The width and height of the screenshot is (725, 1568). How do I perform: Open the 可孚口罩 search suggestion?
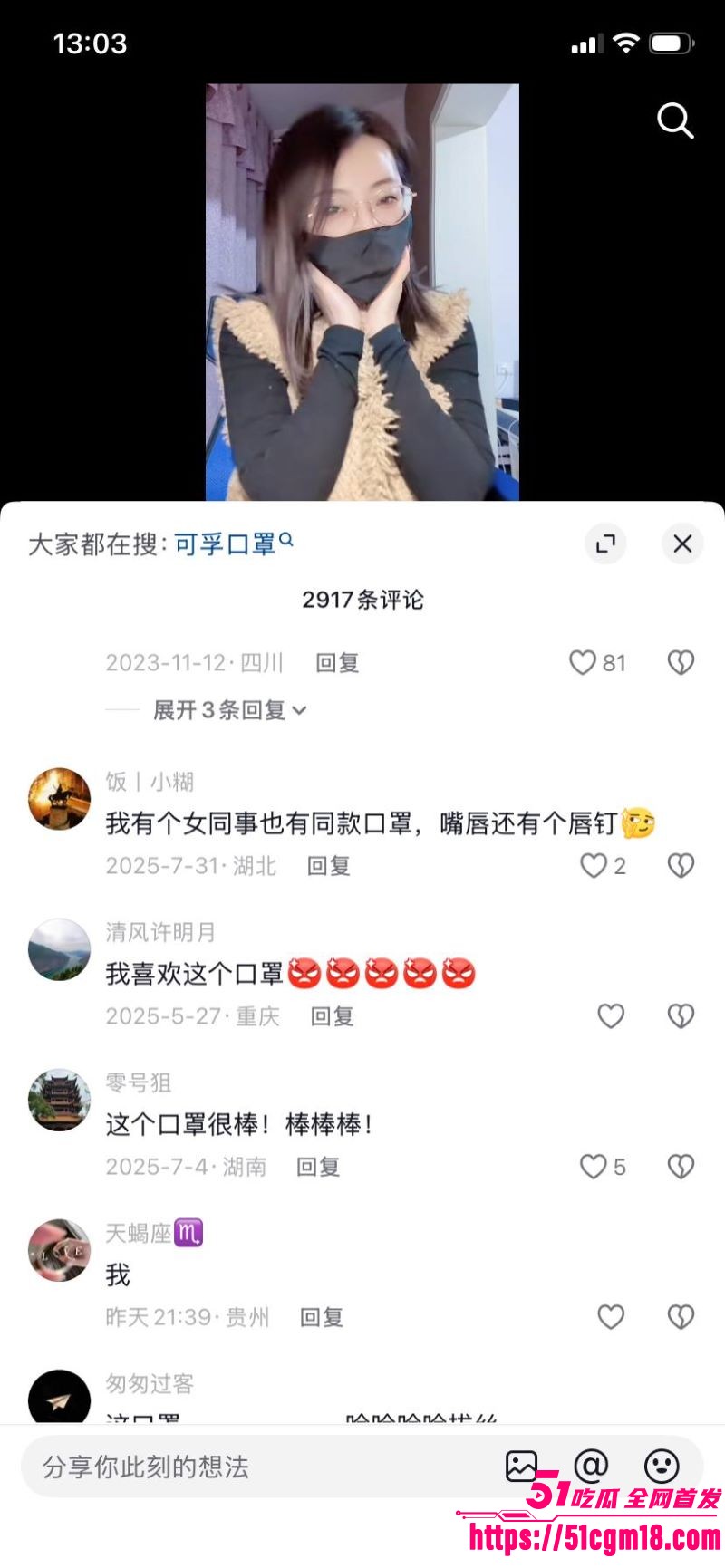227,544
